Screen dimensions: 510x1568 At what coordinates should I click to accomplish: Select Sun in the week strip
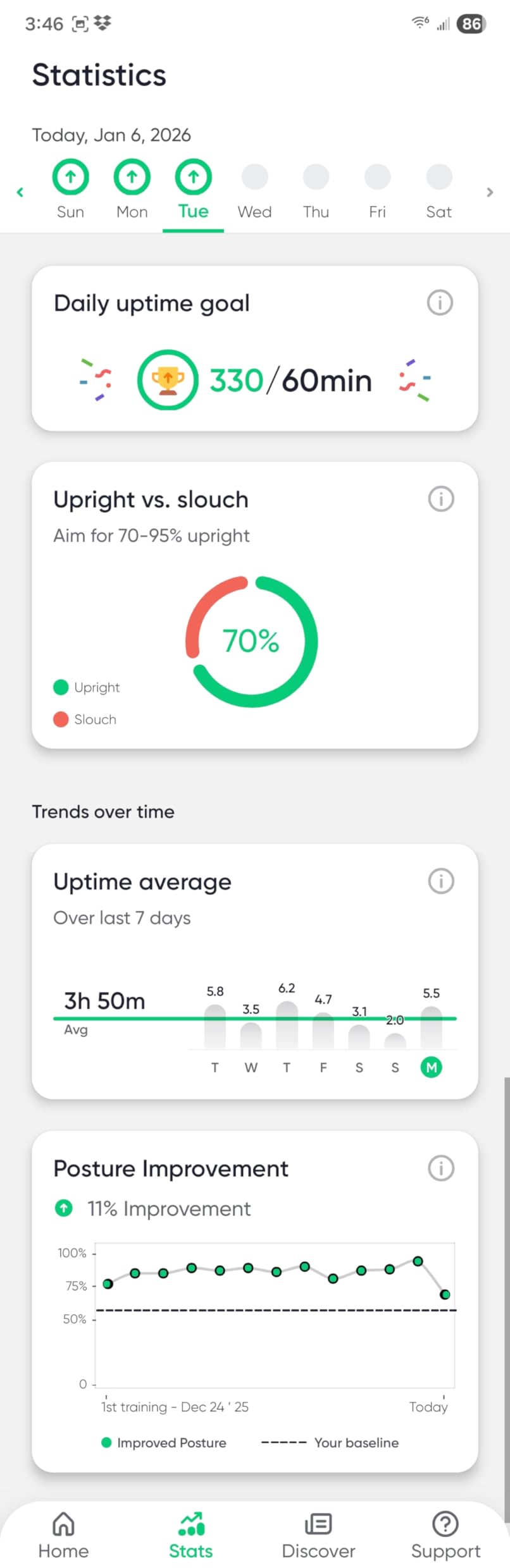pyautogui.click(x=70, y=189)
